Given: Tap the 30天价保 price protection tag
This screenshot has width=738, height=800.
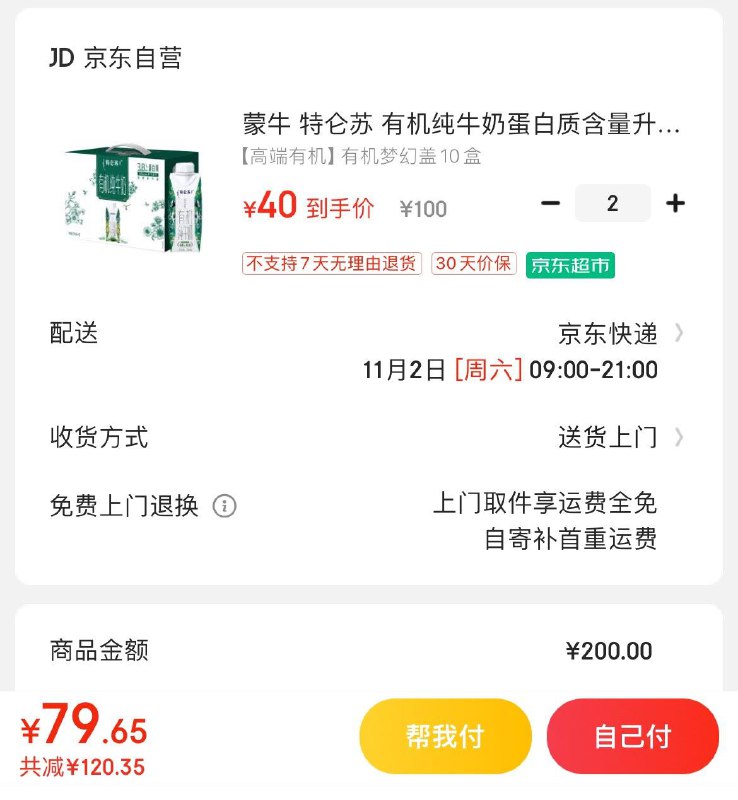Looking at the screenshot, I should pos(471,264).
